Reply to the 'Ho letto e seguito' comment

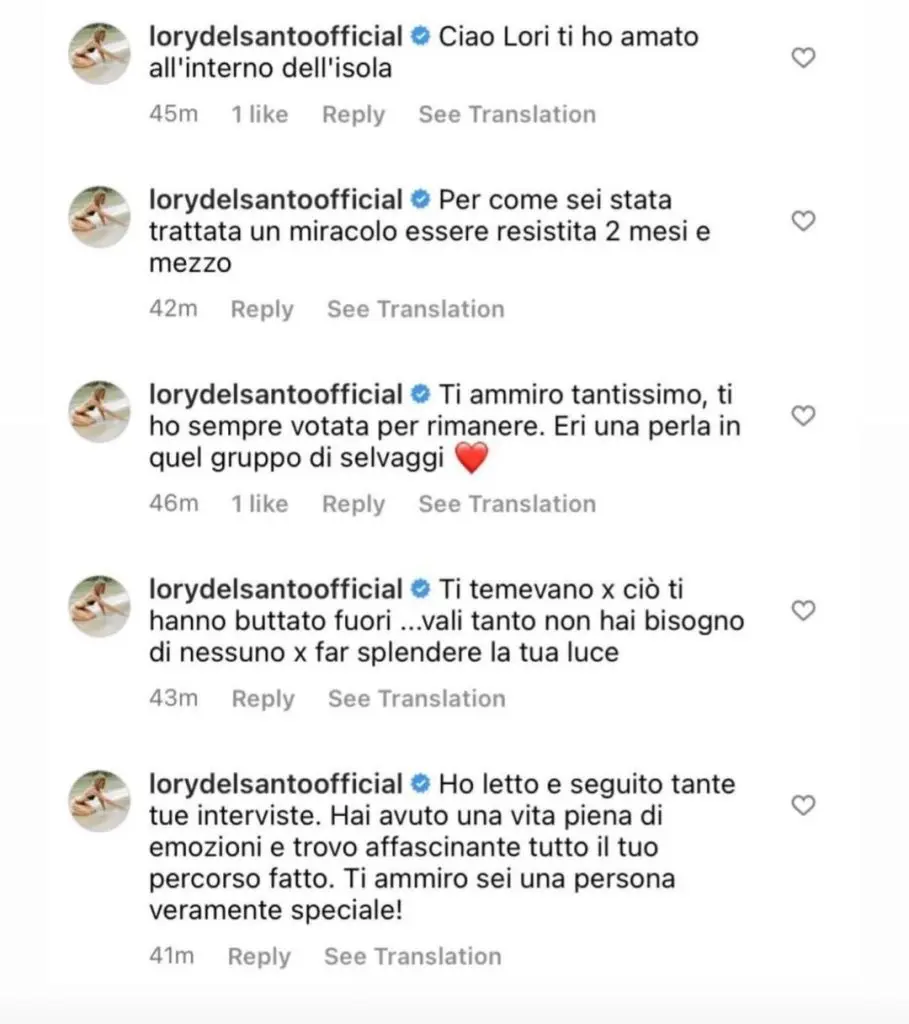pyautogui.click(x=259, y=957)
